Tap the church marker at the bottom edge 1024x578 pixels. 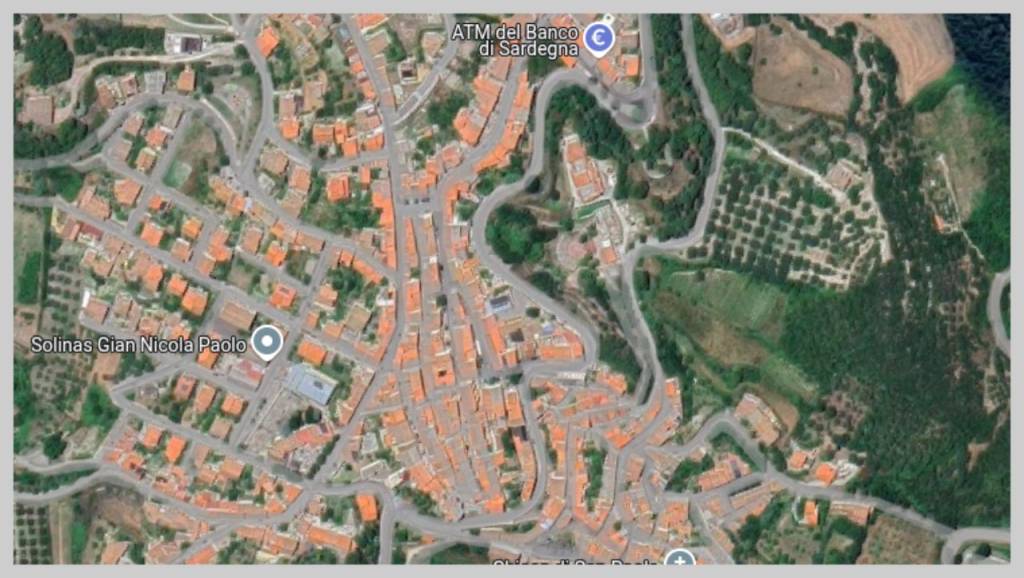680,559
